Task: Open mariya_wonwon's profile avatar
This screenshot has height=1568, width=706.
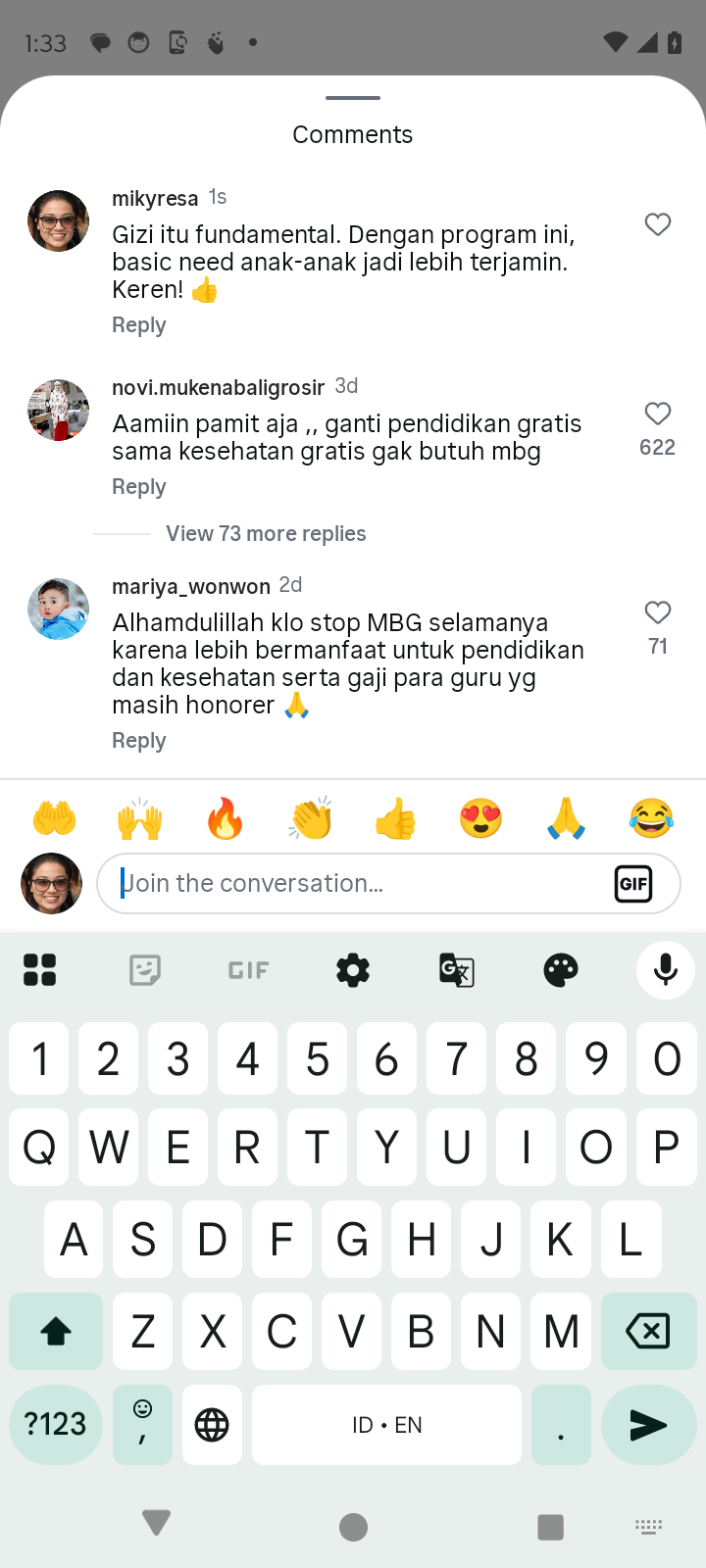Action: point(58,609)
